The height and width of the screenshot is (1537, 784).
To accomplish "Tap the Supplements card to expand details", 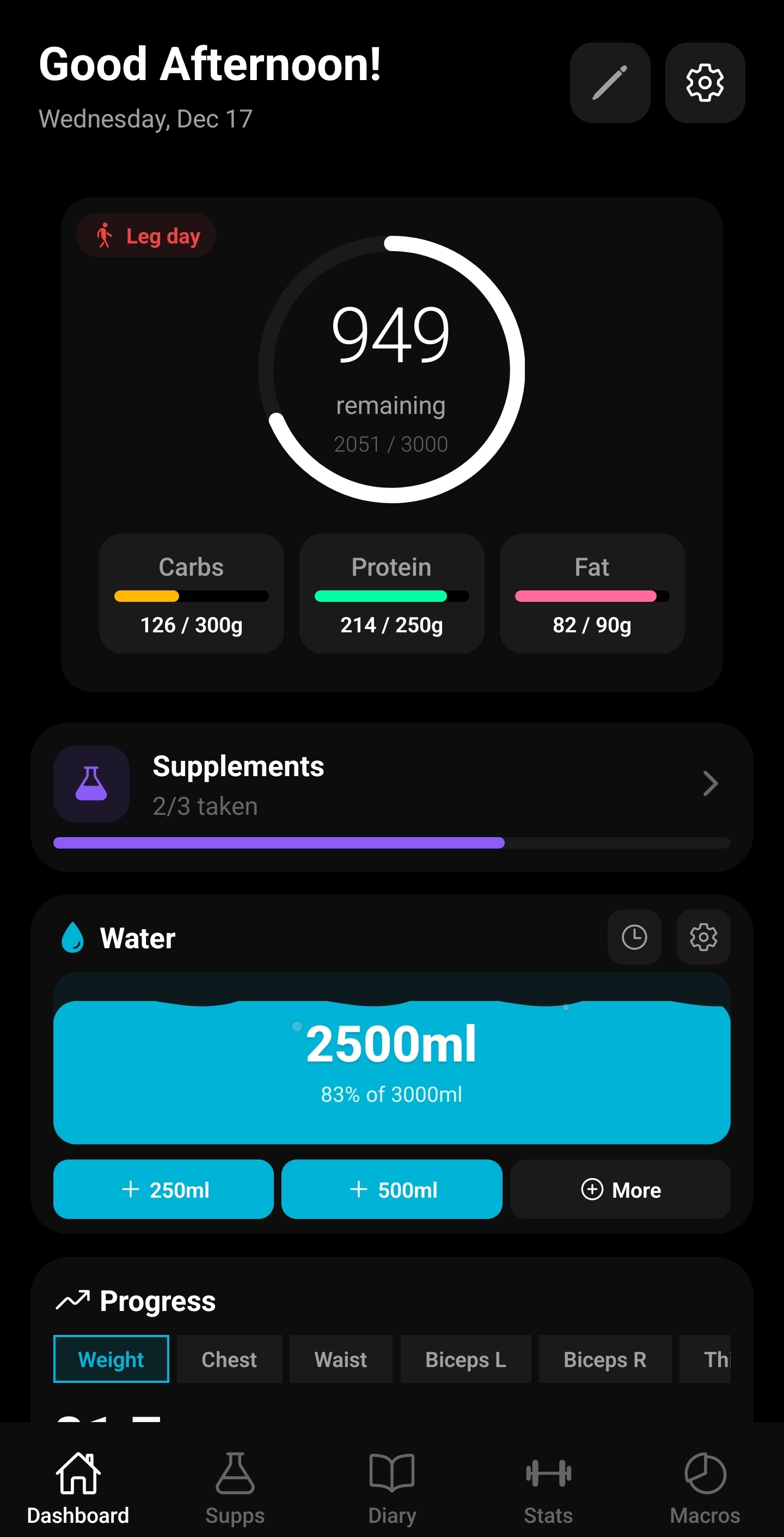I will pos(391,783).
